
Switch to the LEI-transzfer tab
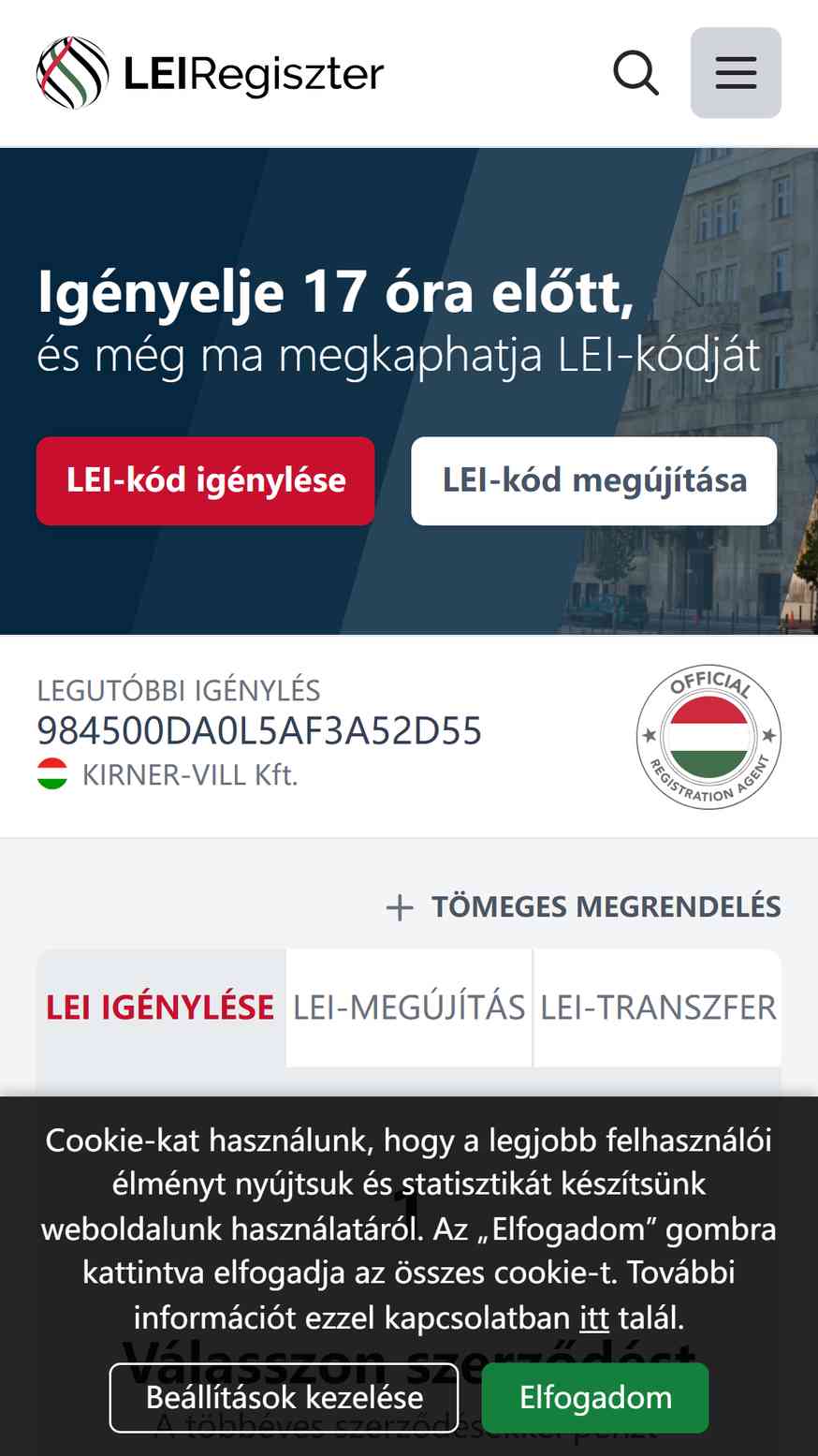tap(658, 1007)
